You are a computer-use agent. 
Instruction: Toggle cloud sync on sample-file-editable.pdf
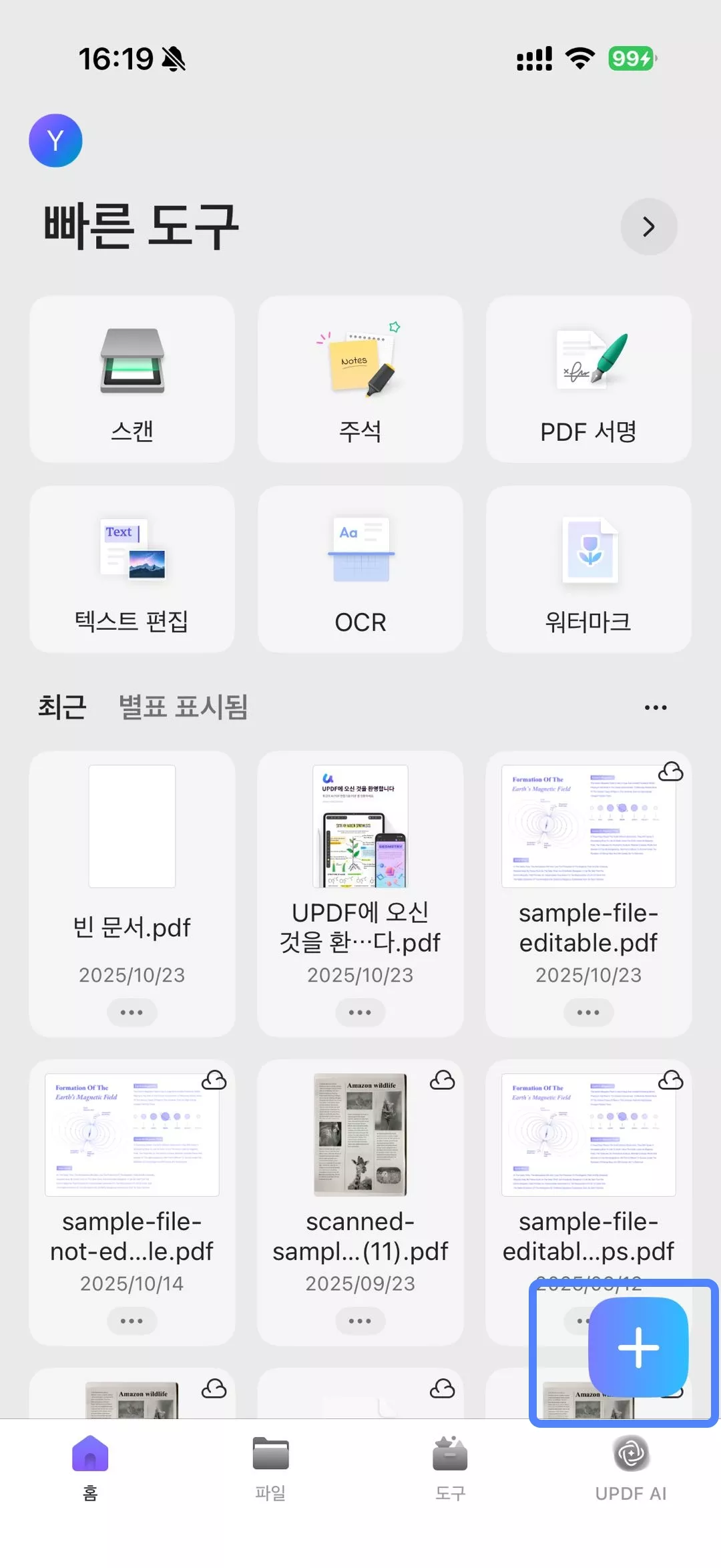pos(670,773)
